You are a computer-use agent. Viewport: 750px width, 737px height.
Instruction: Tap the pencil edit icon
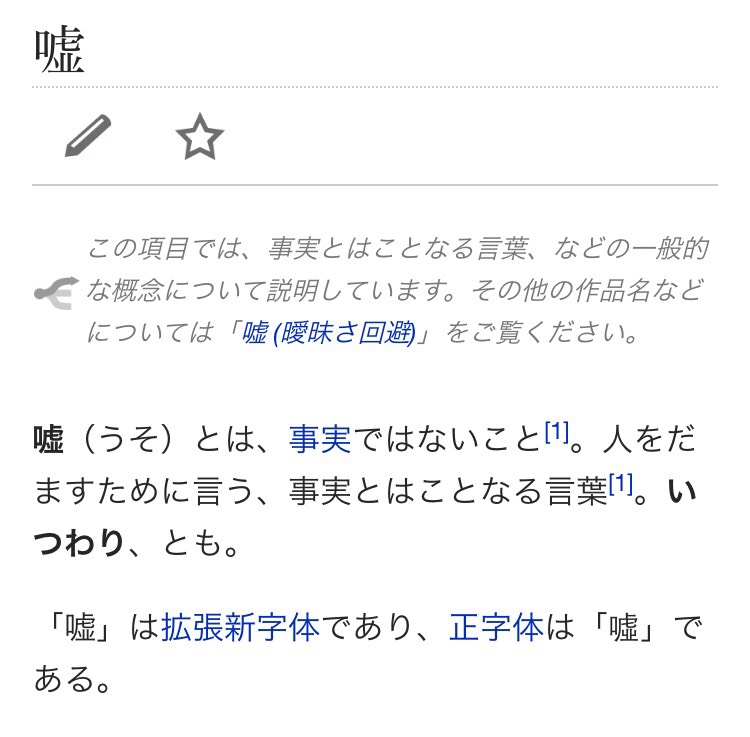tap(88, 136)
